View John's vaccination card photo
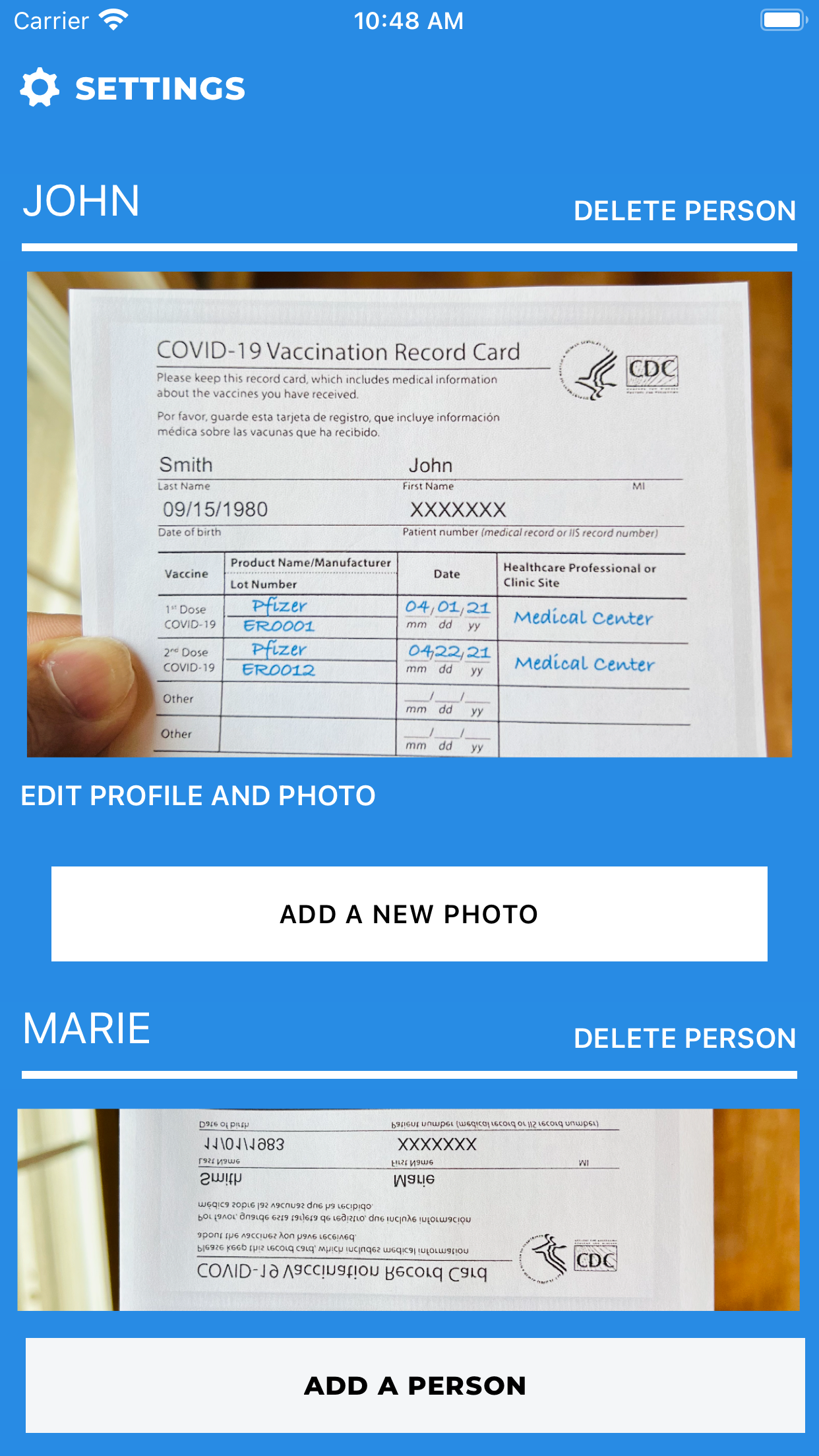The image size is (819, 1456). [409, 514]
